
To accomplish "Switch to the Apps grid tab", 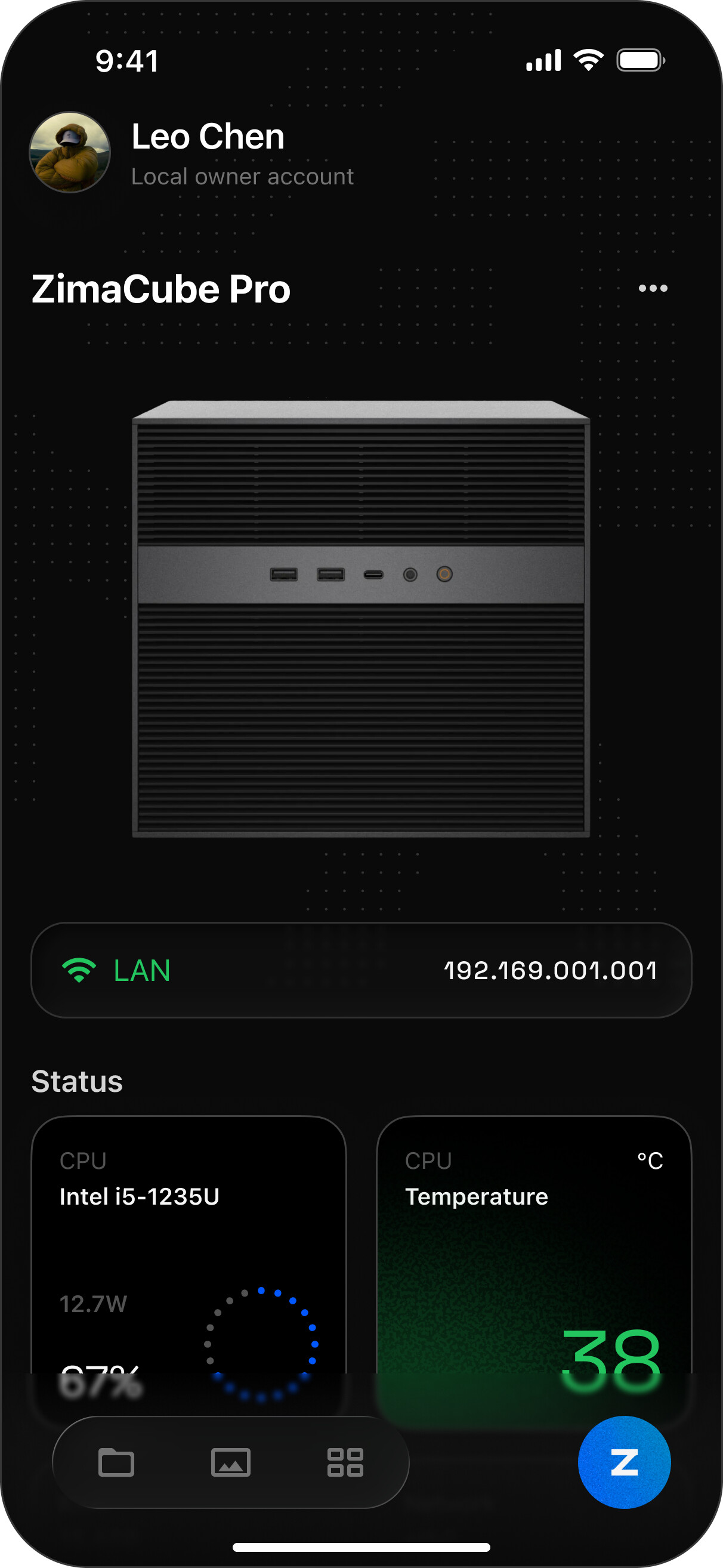I will [x=345, y=1462].
